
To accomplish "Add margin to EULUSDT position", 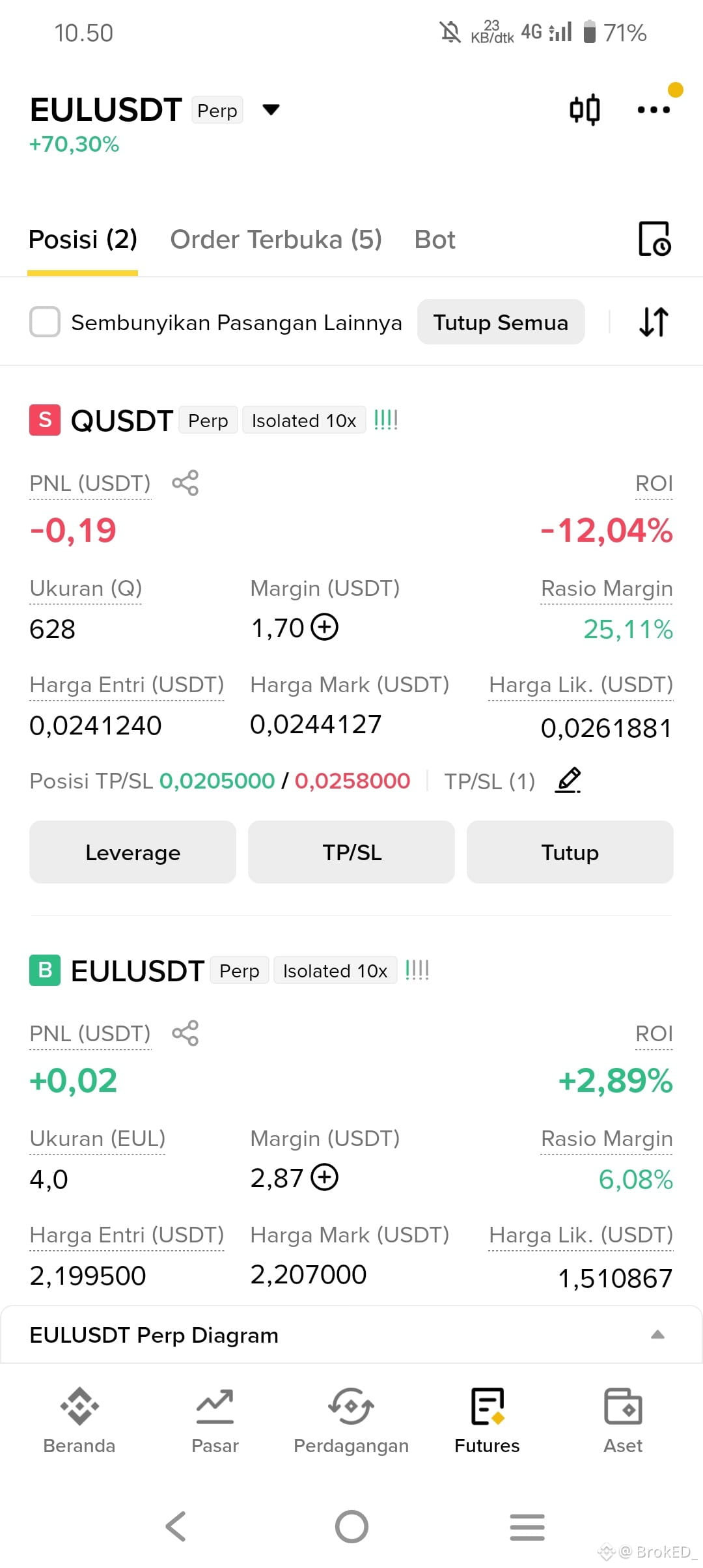I will (325, 1177).
